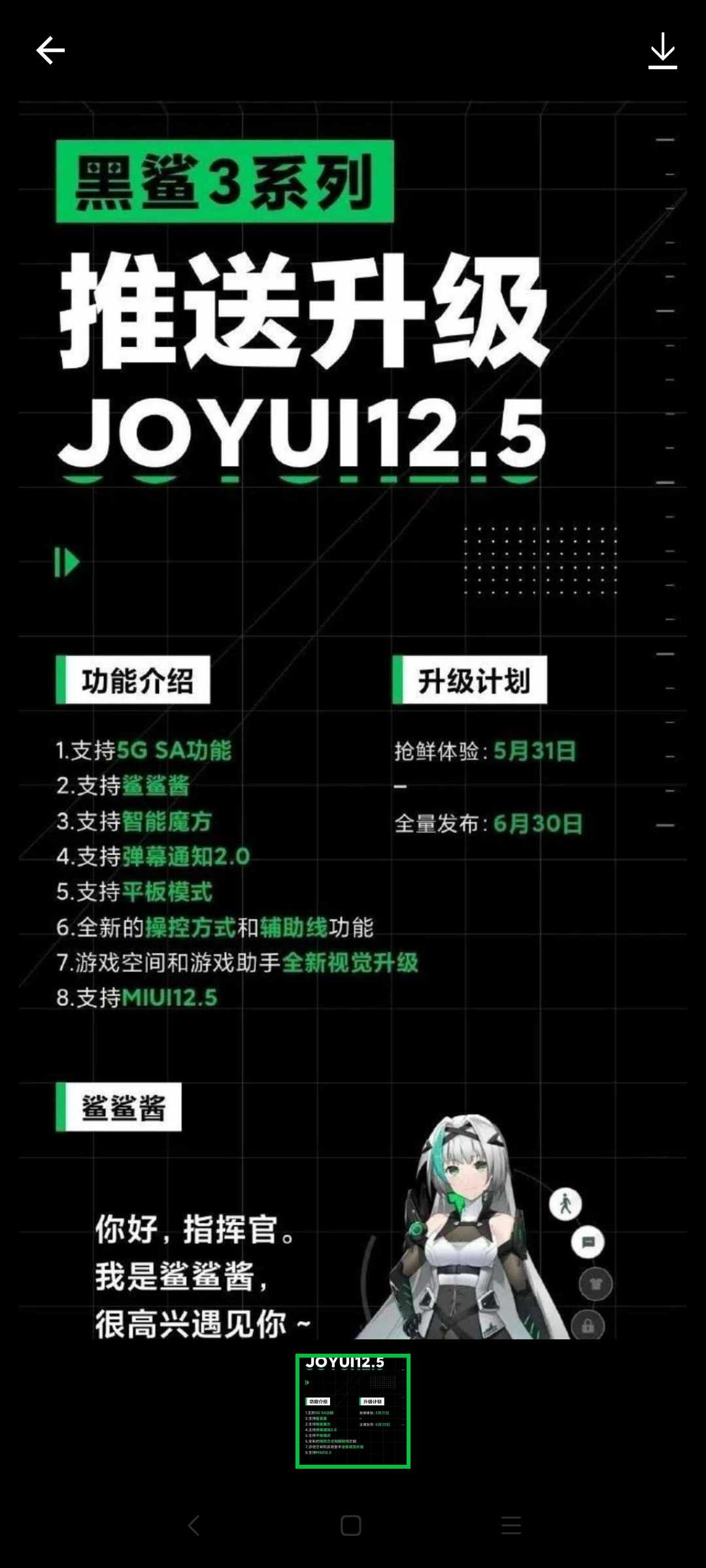Tap the system home button
Viewport: 706px width, 1568px height.
tap(351, 1526)
